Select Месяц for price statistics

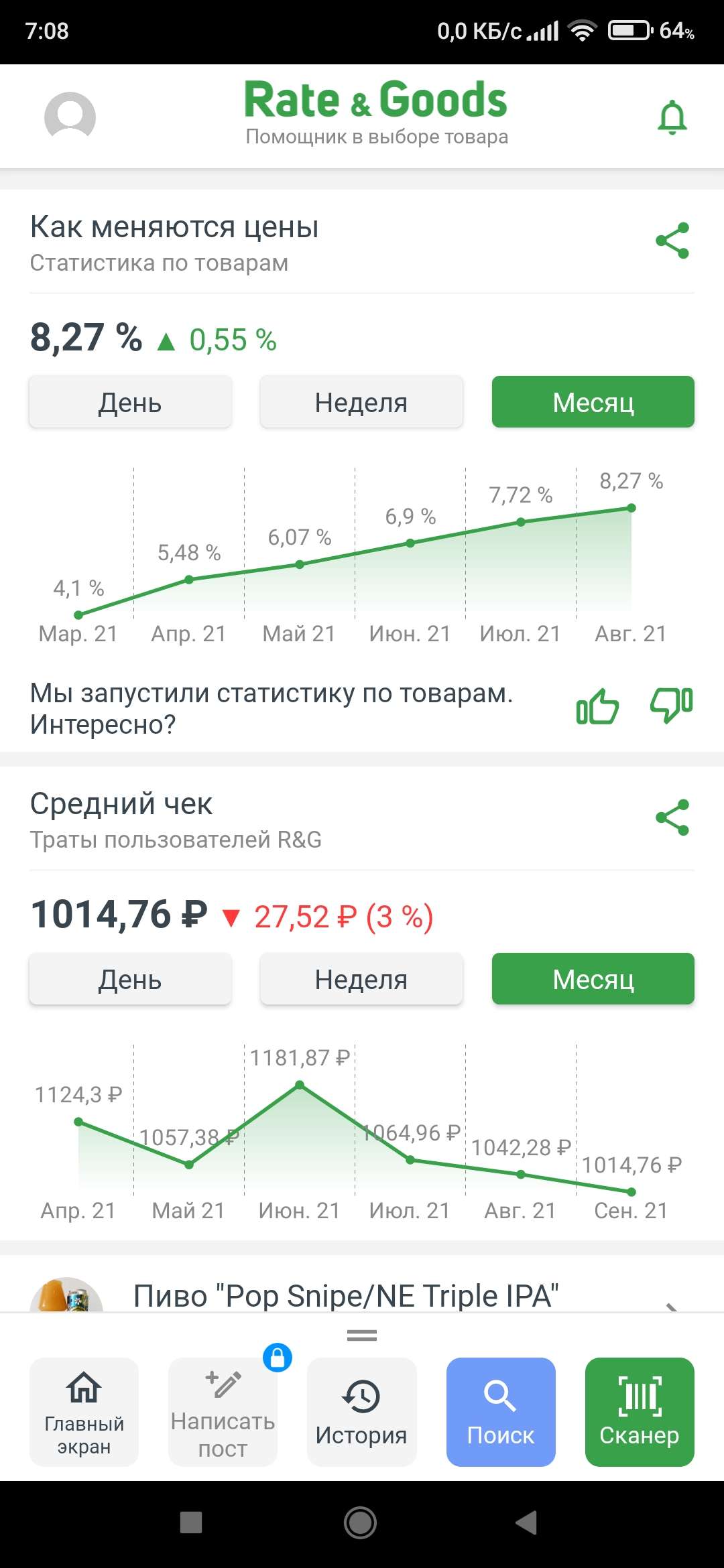(593, 402)
